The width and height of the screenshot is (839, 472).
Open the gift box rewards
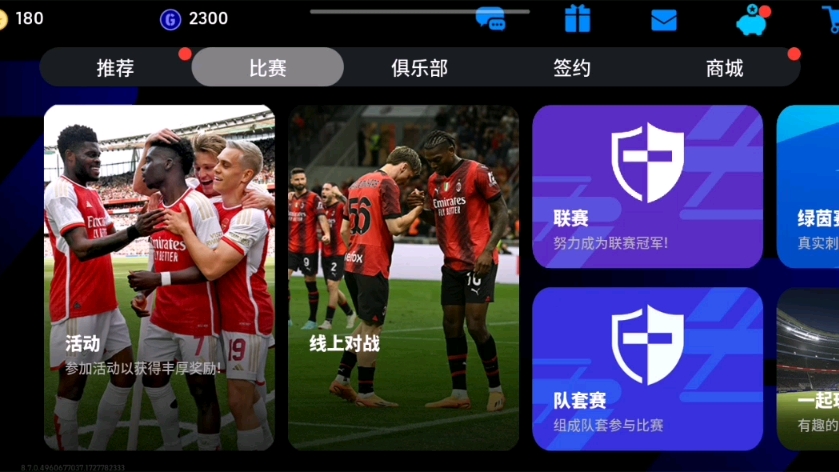click(x=577, y=19)
